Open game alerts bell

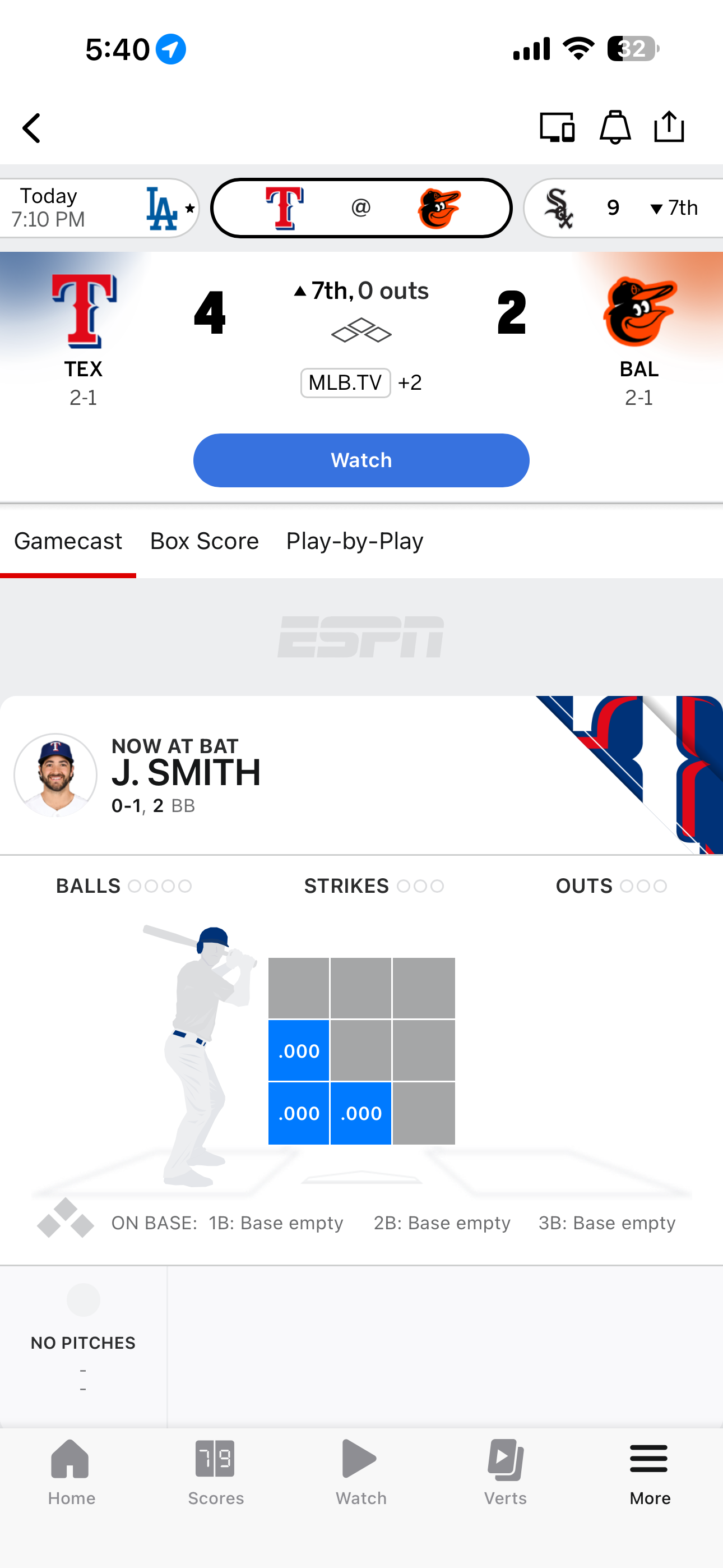coord(615,127)
